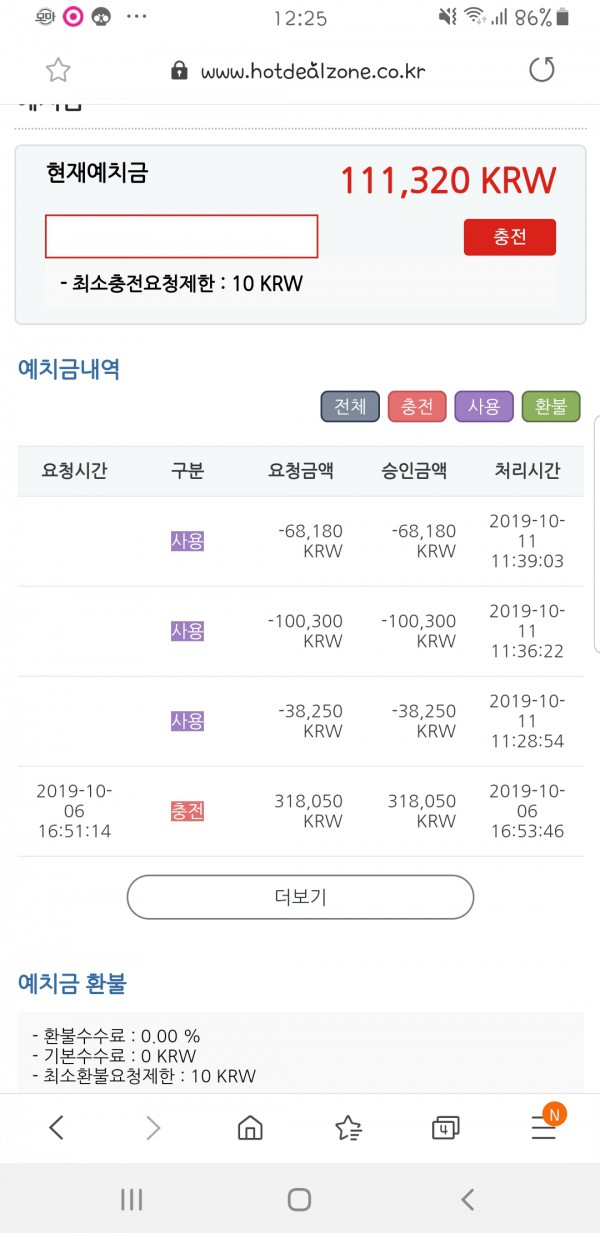Open the browser home page
This screenshot has height=1233, width=600.
pos(250,1128)
